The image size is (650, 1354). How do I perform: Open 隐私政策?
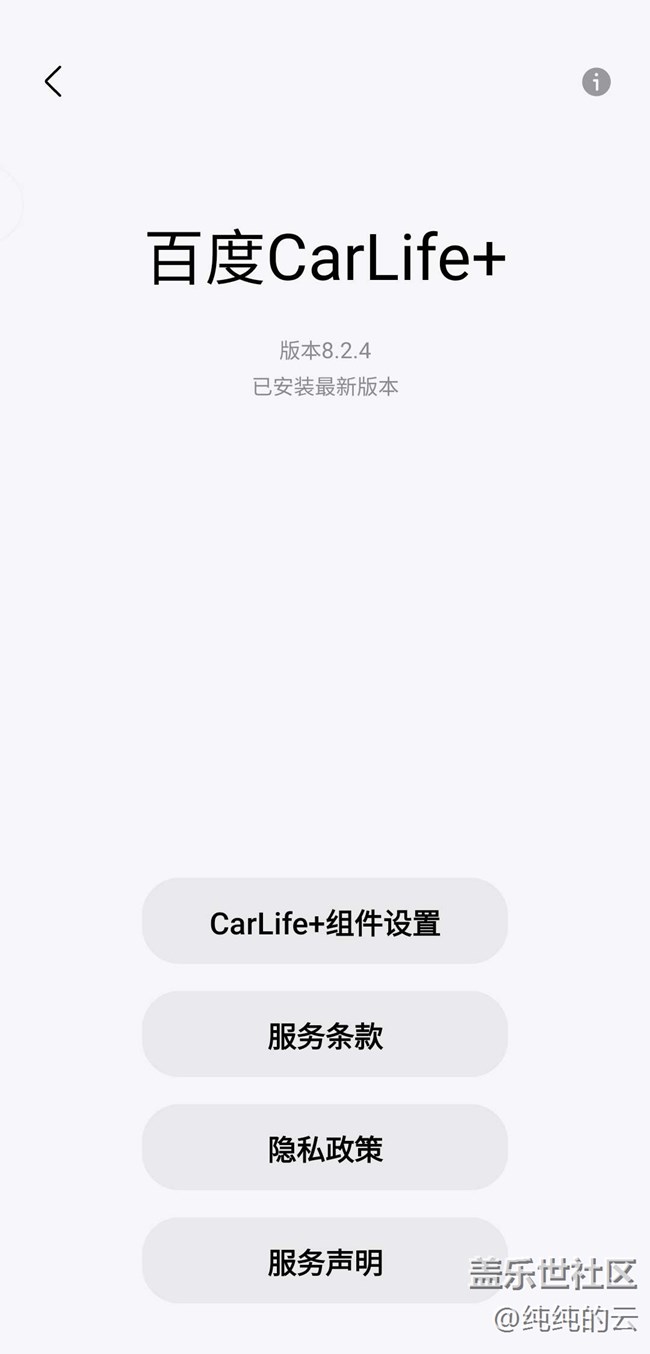(325, 1147)
